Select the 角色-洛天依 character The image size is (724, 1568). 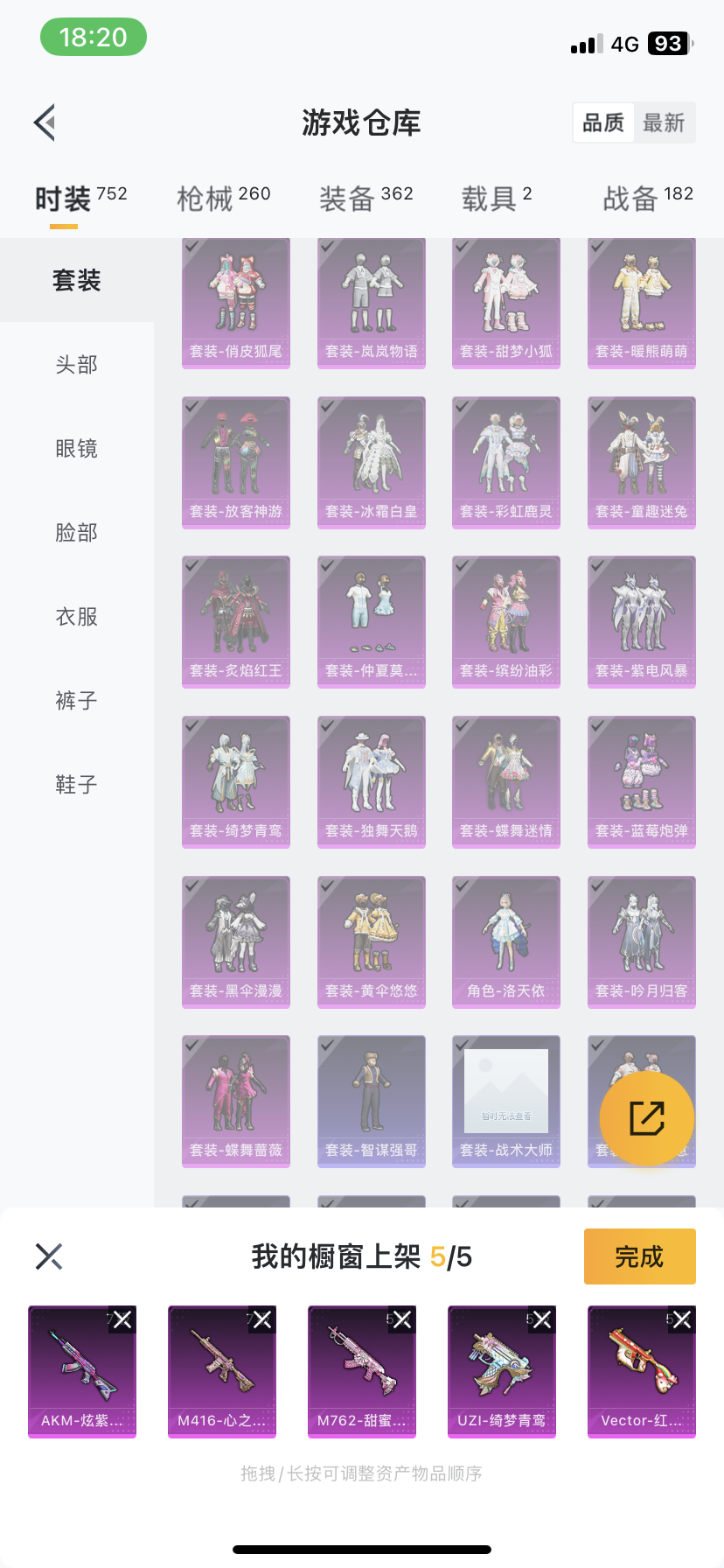tap(506, 942)
